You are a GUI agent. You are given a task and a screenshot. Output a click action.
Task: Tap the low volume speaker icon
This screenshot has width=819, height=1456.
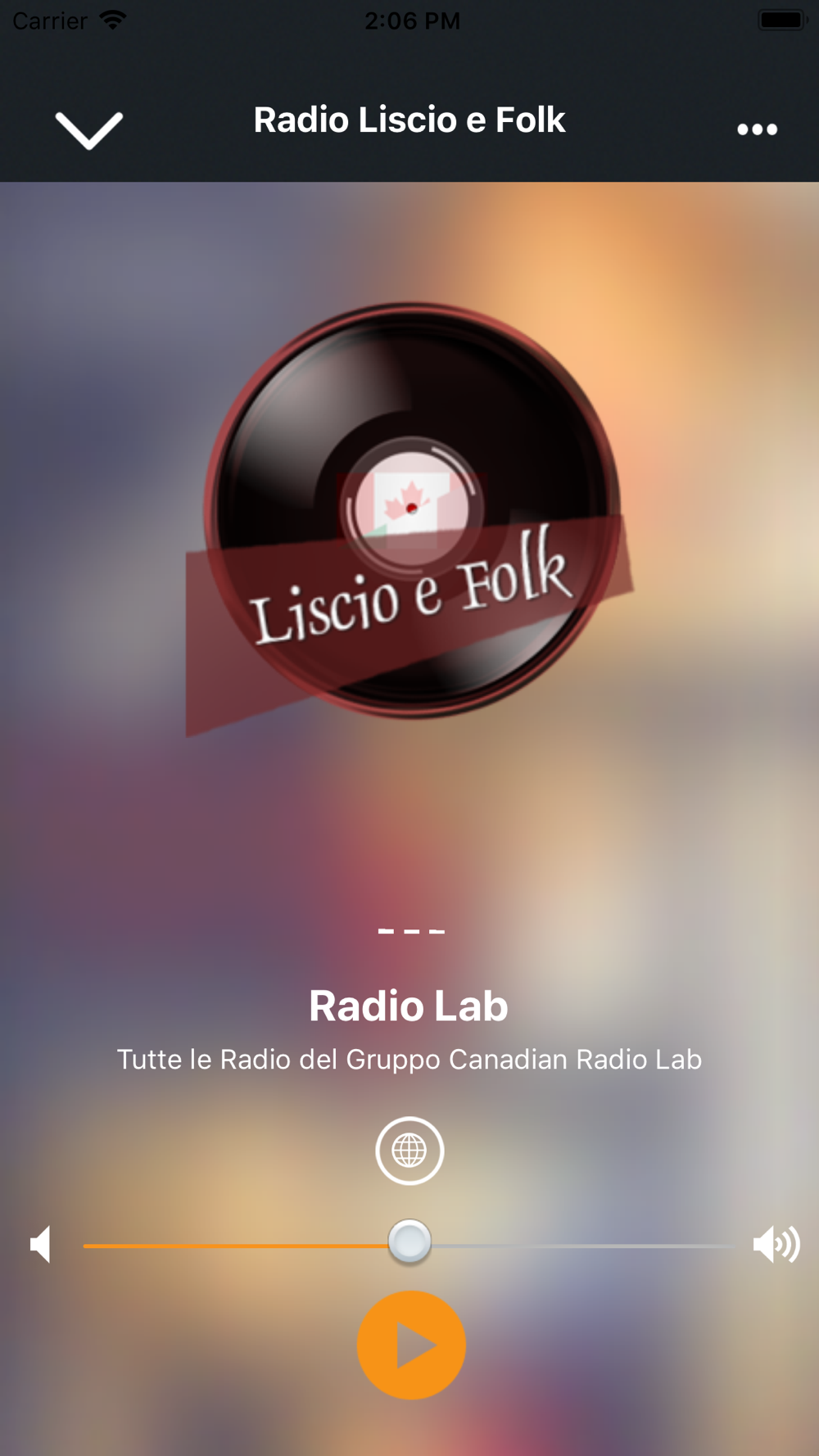[x=41, y=1245]
